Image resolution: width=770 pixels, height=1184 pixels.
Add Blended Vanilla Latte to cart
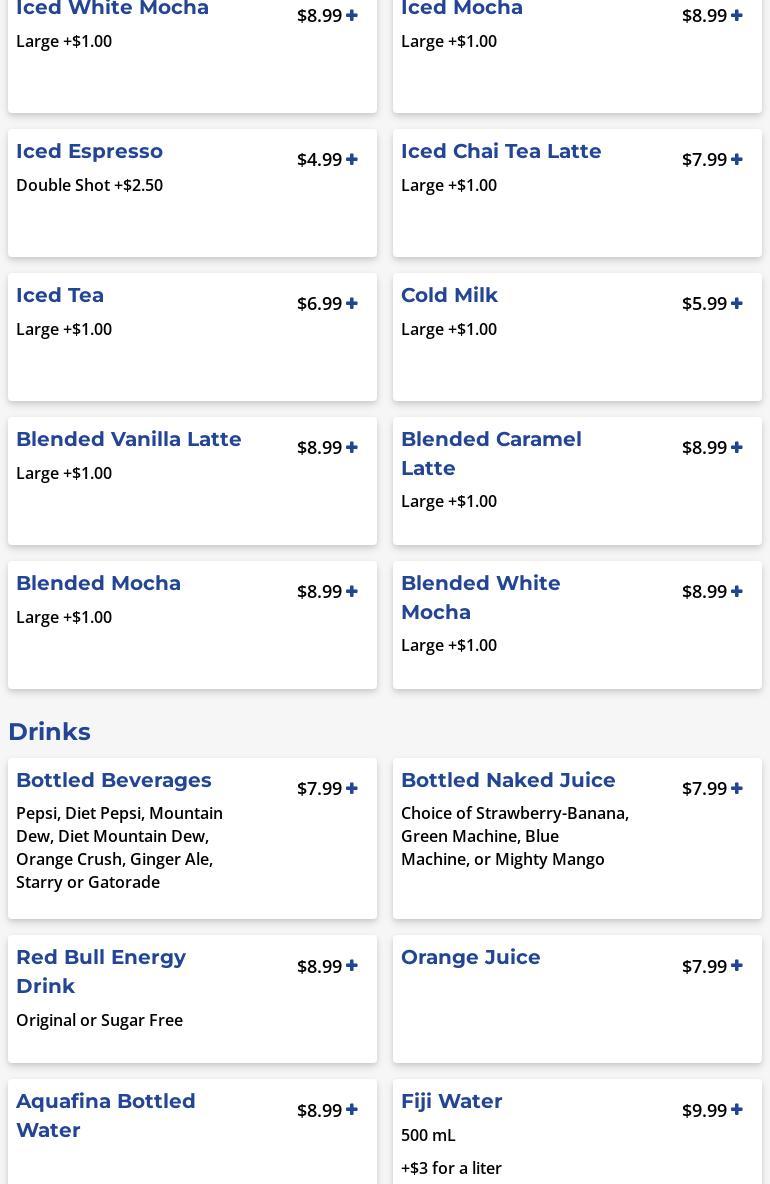click(351, 447)
